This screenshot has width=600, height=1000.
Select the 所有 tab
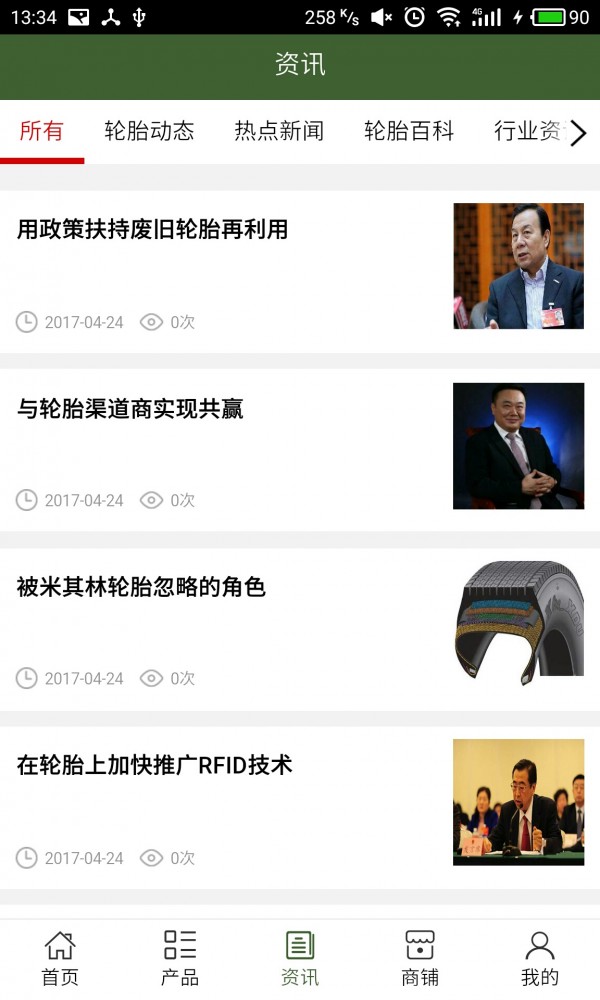(42, 131)
